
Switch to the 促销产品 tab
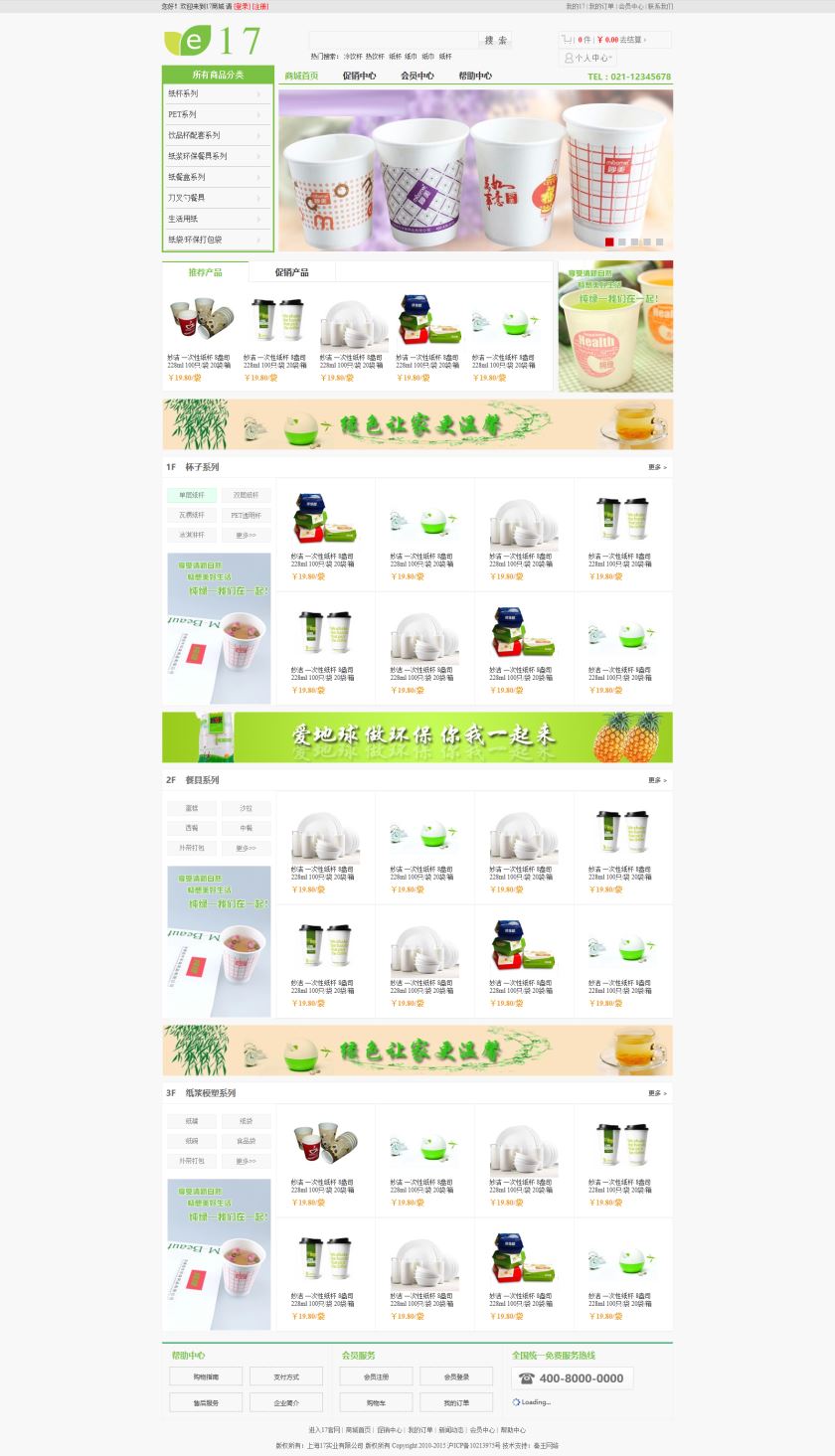(291, 272)
